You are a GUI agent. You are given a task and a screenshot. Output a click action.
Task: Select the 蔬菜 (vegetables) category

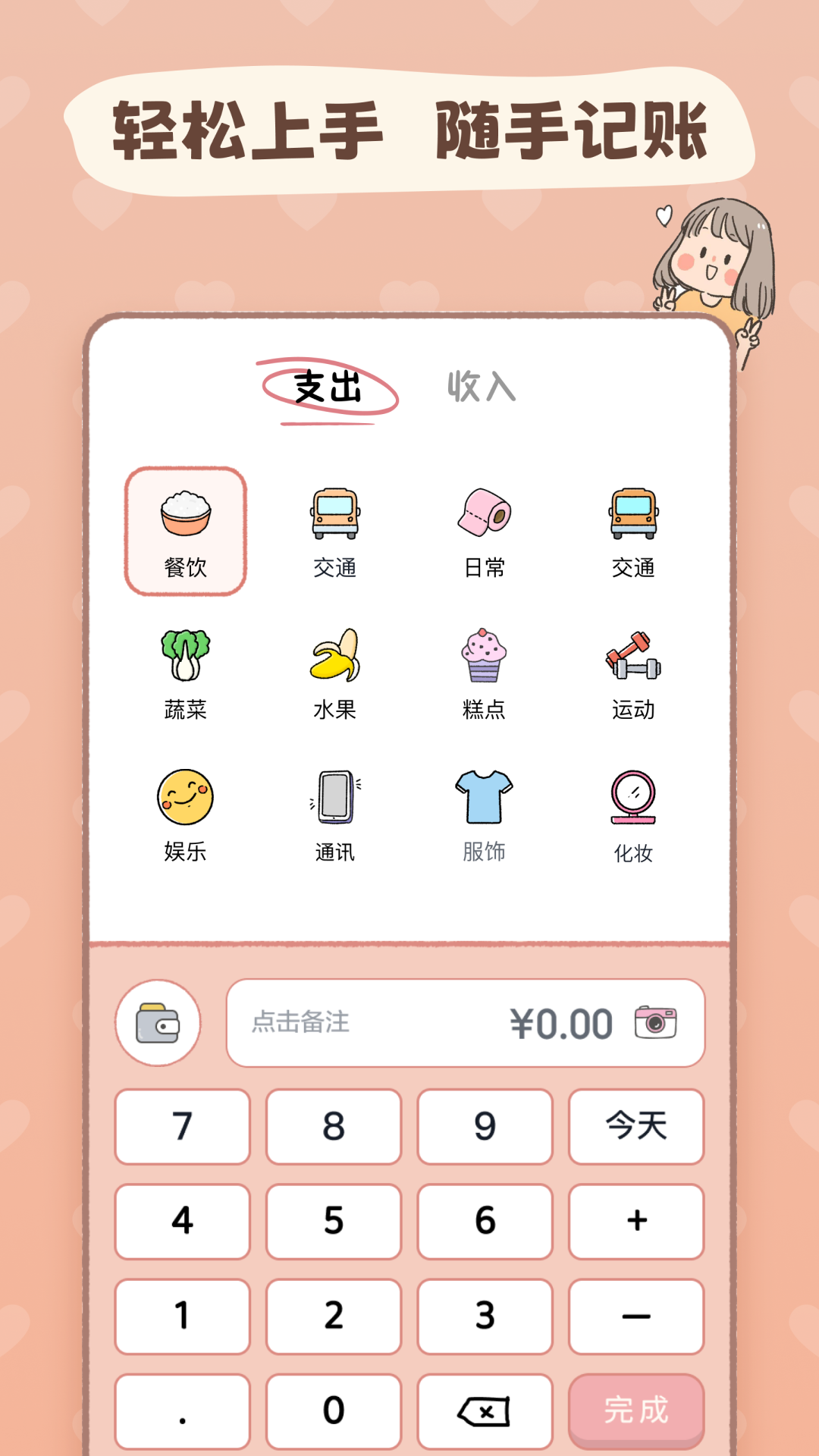(186, 658)
